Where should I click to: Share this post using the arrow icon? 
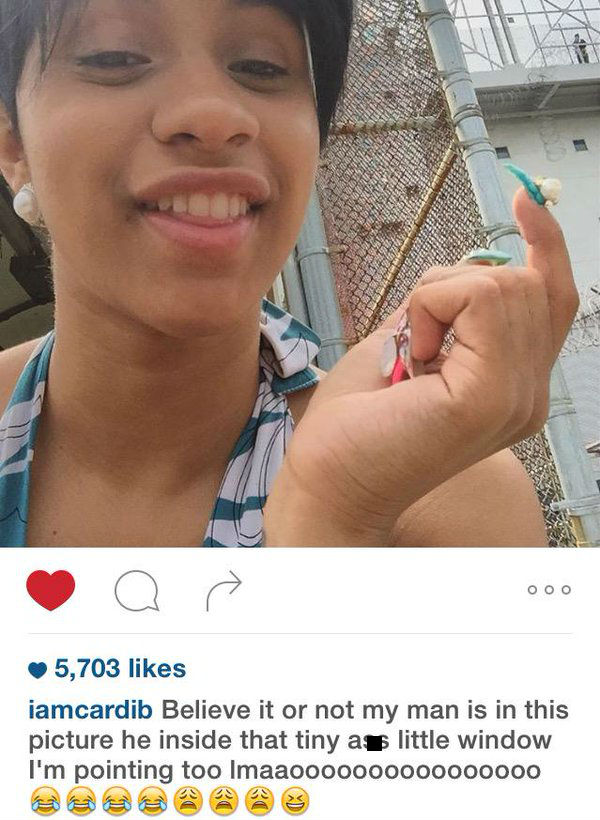pyautogui.click(x=223, y=590)
